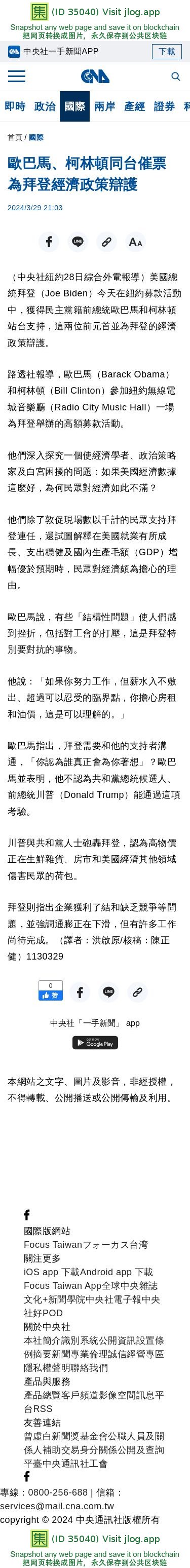
Task: Open the CNA logo home link
Action: pyautogui.click(x=95, y=76)
